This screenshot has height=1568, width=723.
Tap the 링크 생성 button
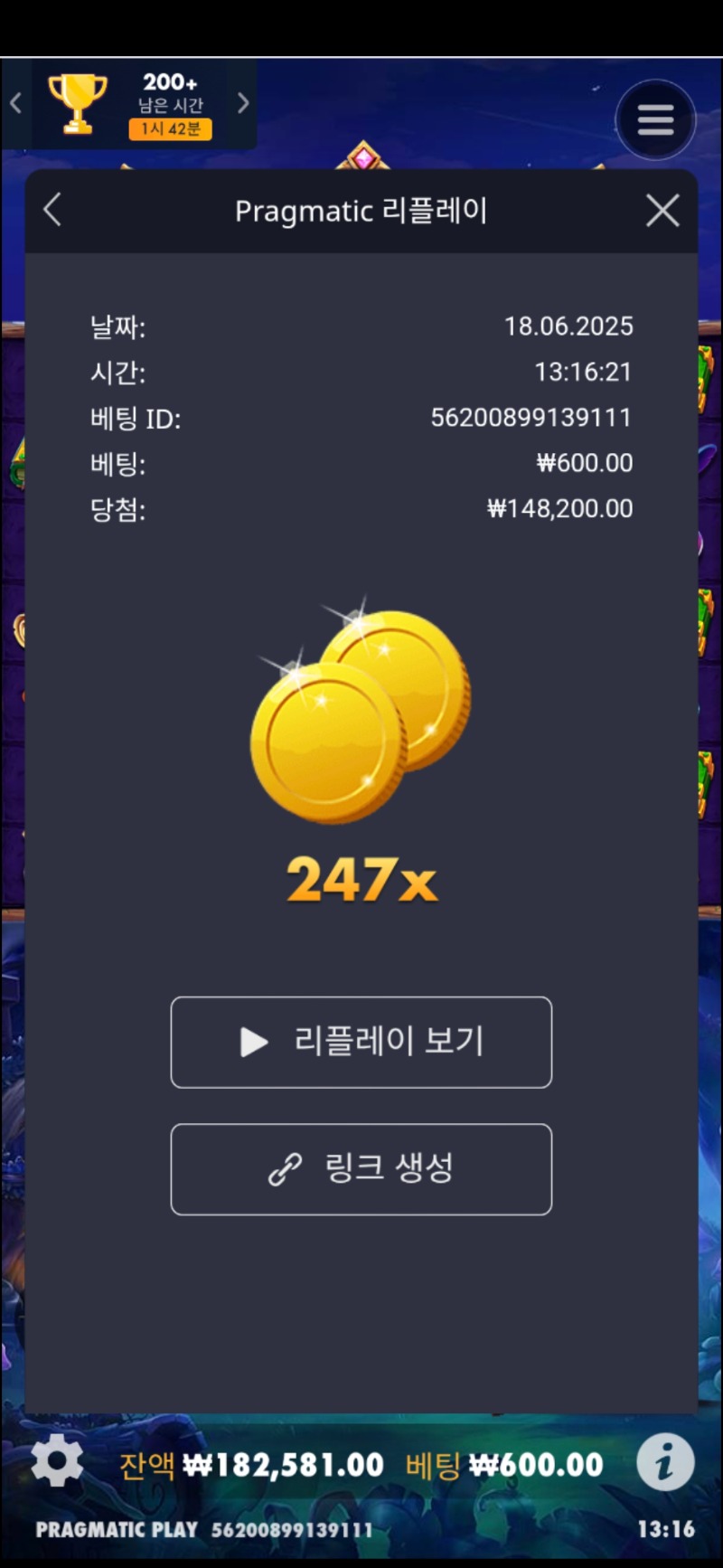point(361,1168)
